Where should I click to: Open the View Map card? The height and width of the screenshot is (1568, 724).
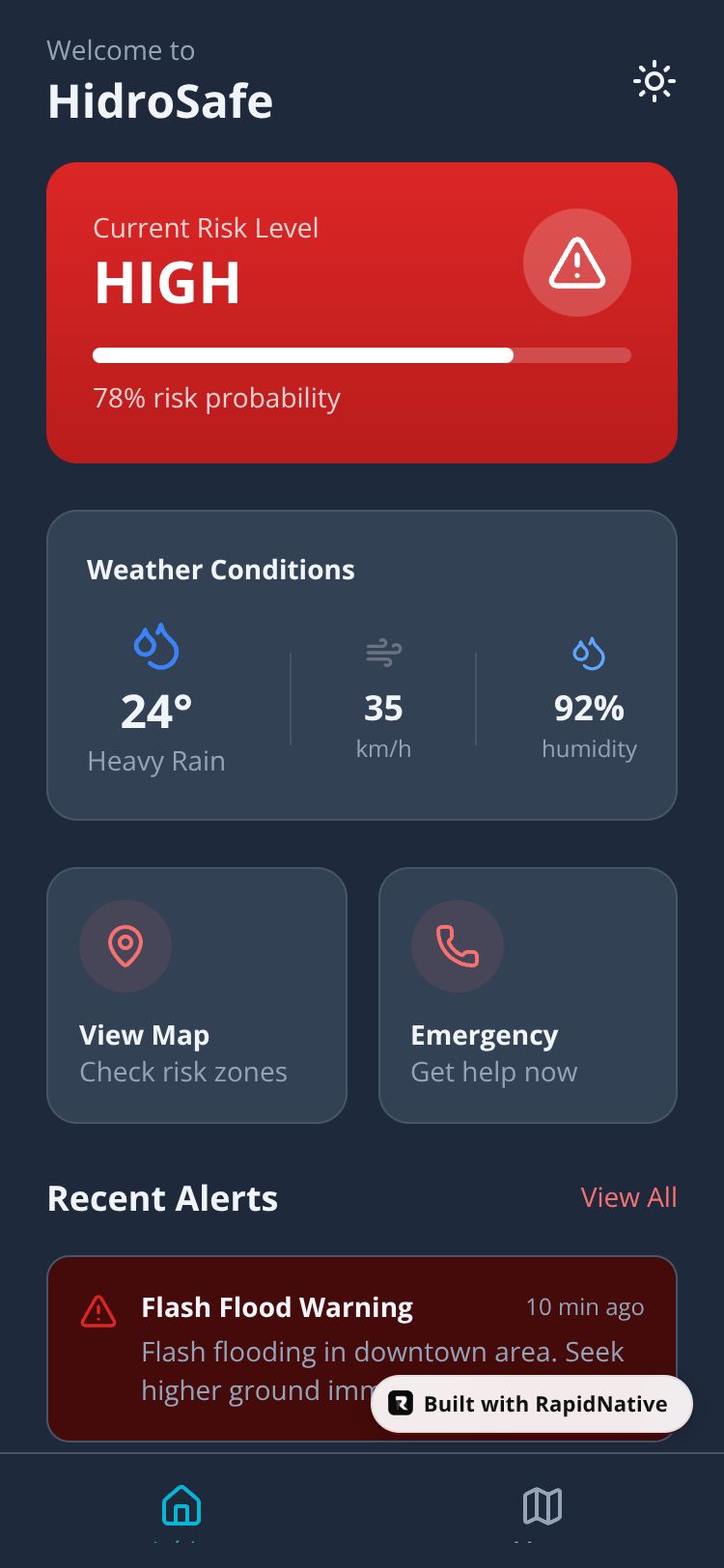pyautogui.click(x=197, y=995)
